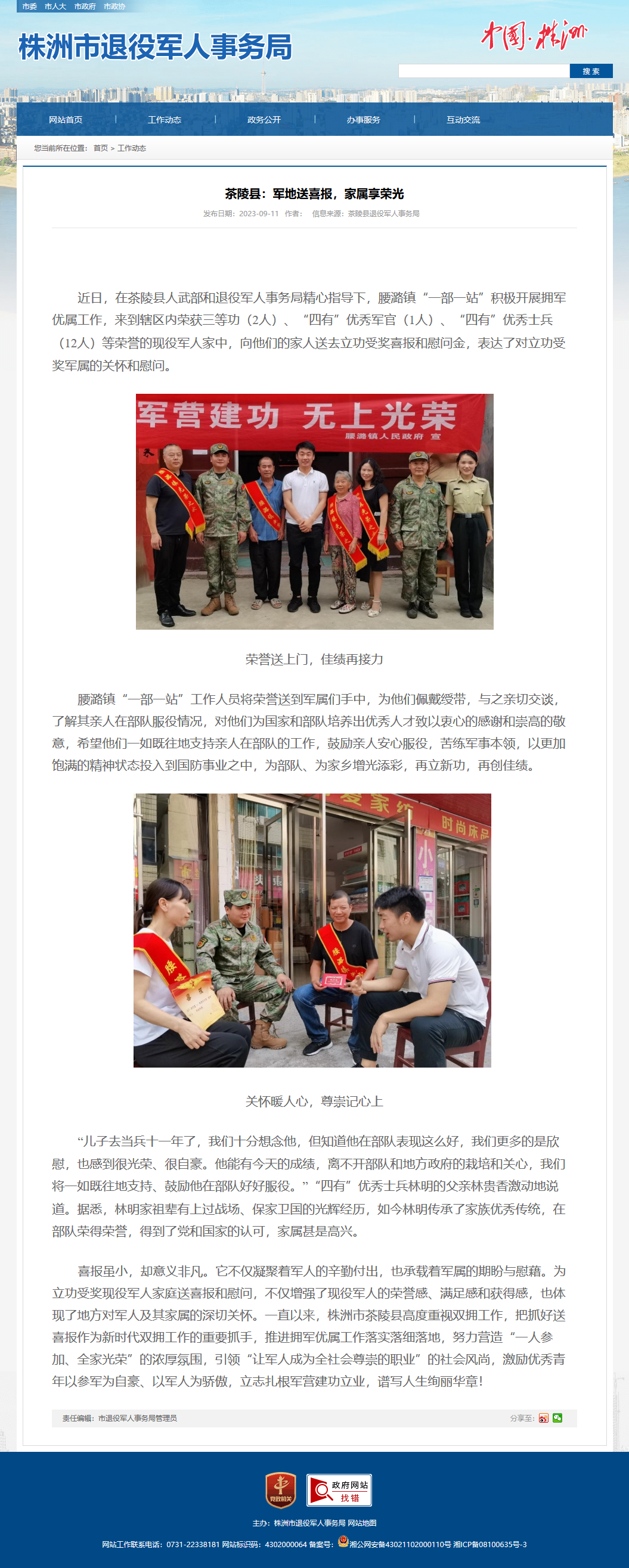Go to 网站首页 in the nav bar
Image resolution: width=629 pixels, height=1568 pixels.
(66, 119)
